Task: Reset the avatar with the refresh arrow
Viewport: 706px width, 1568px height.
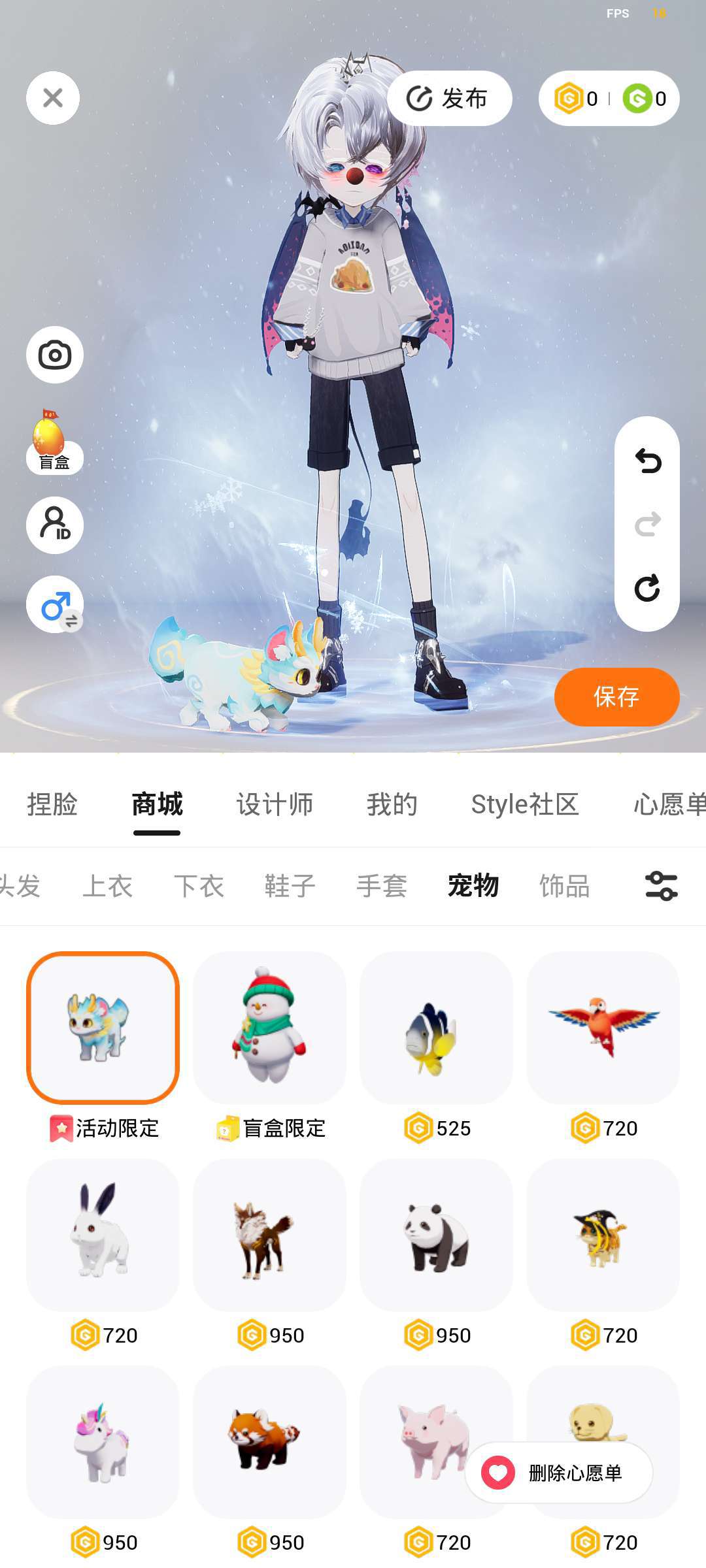Action: click(647, 588)
